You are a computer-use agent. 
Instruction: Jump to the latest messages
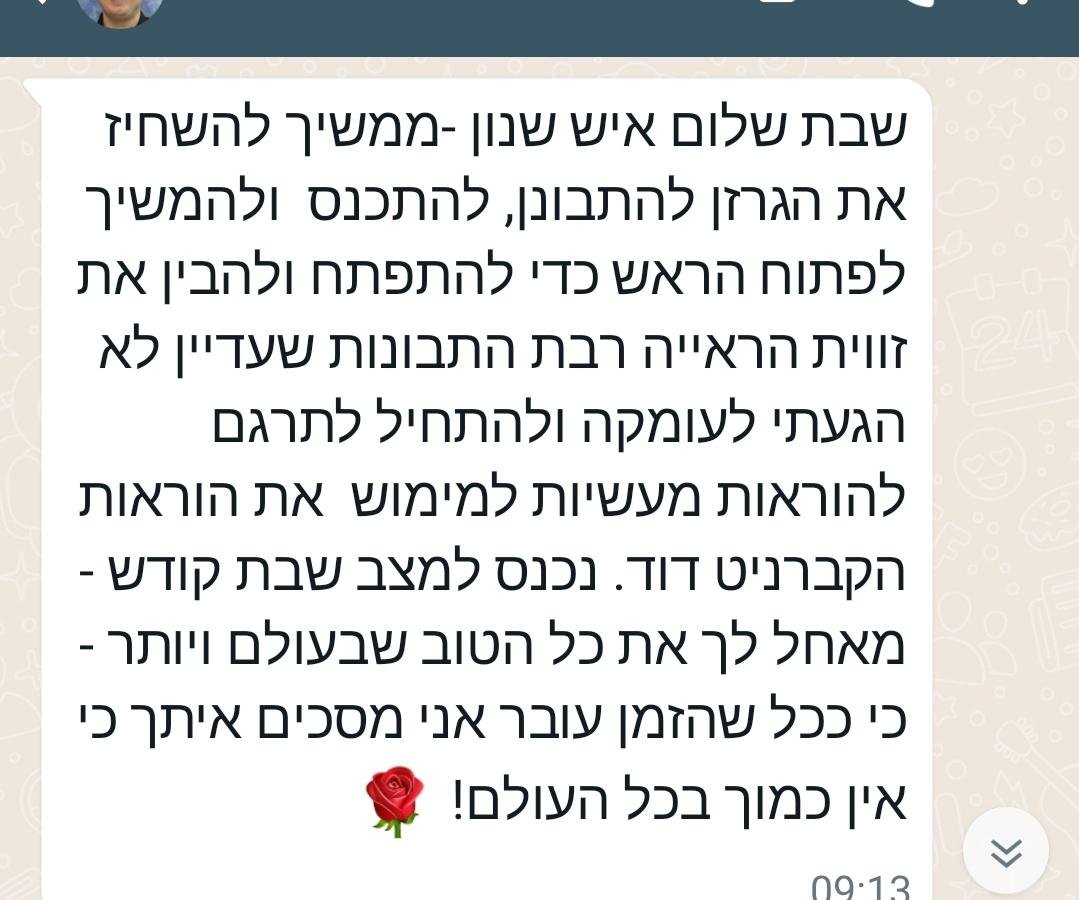(1006, 851)
